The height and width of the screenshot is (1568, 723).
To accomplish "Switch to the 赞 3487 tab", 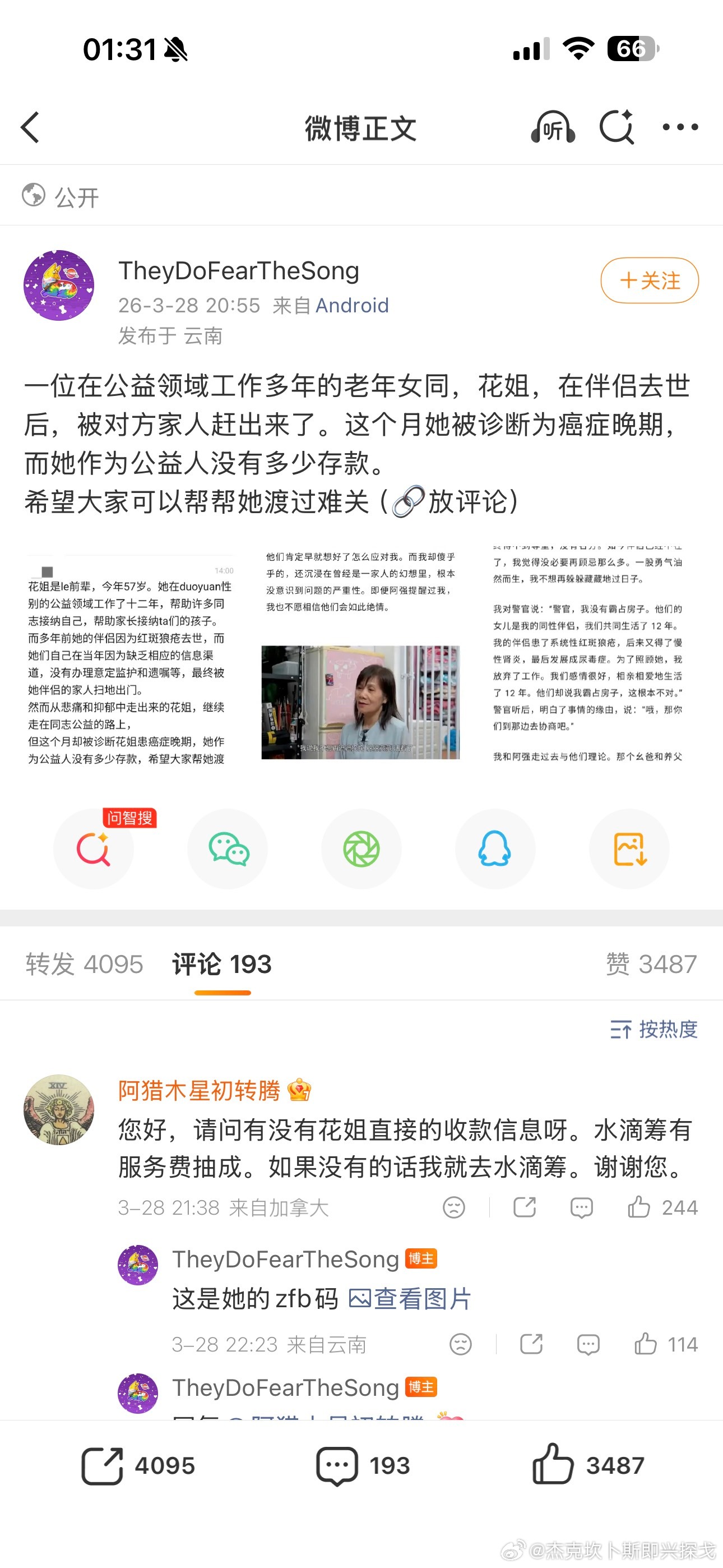I will click(651, 964).
